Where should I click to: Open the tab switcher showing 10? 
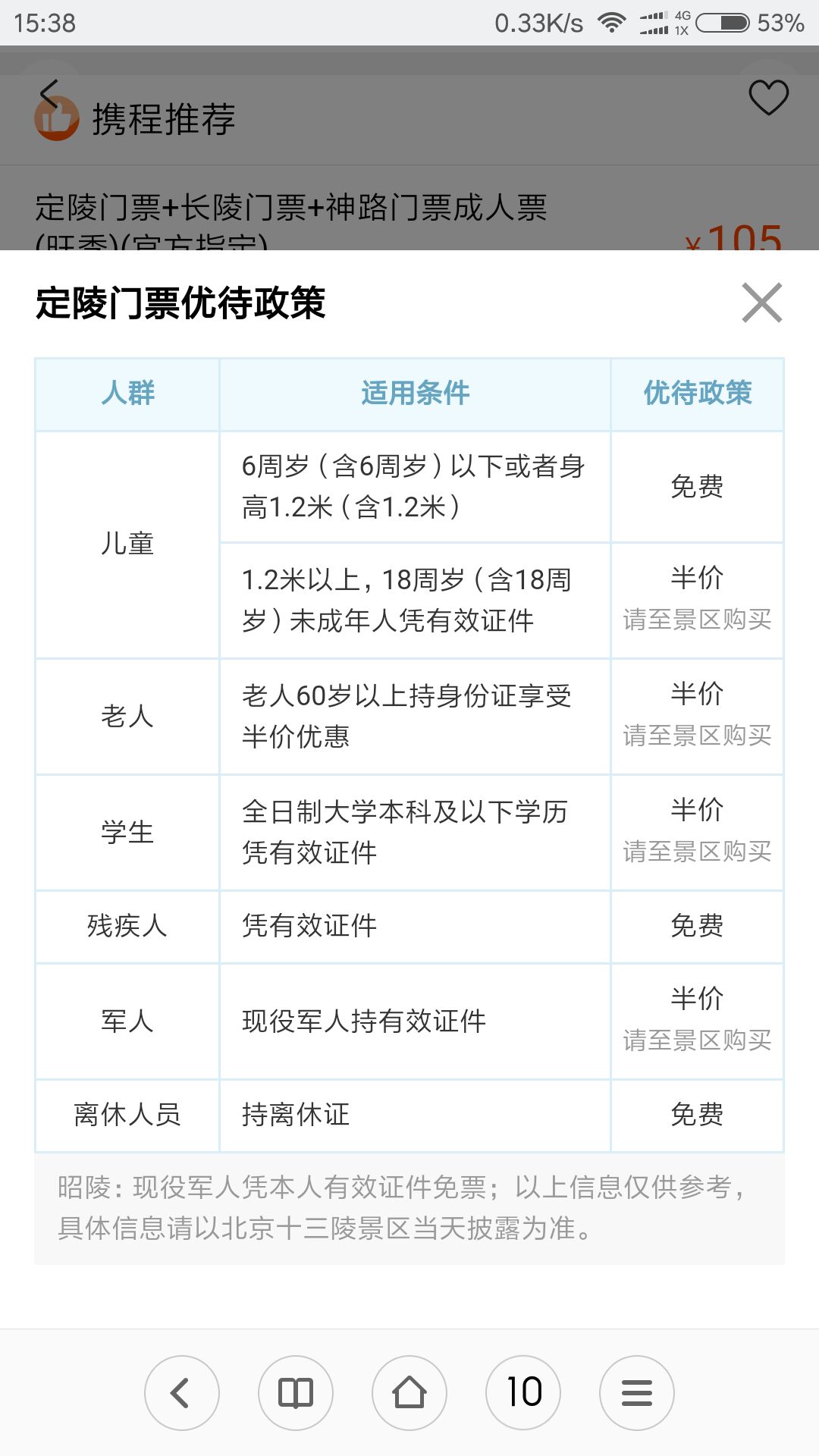tap(523, 1393)
